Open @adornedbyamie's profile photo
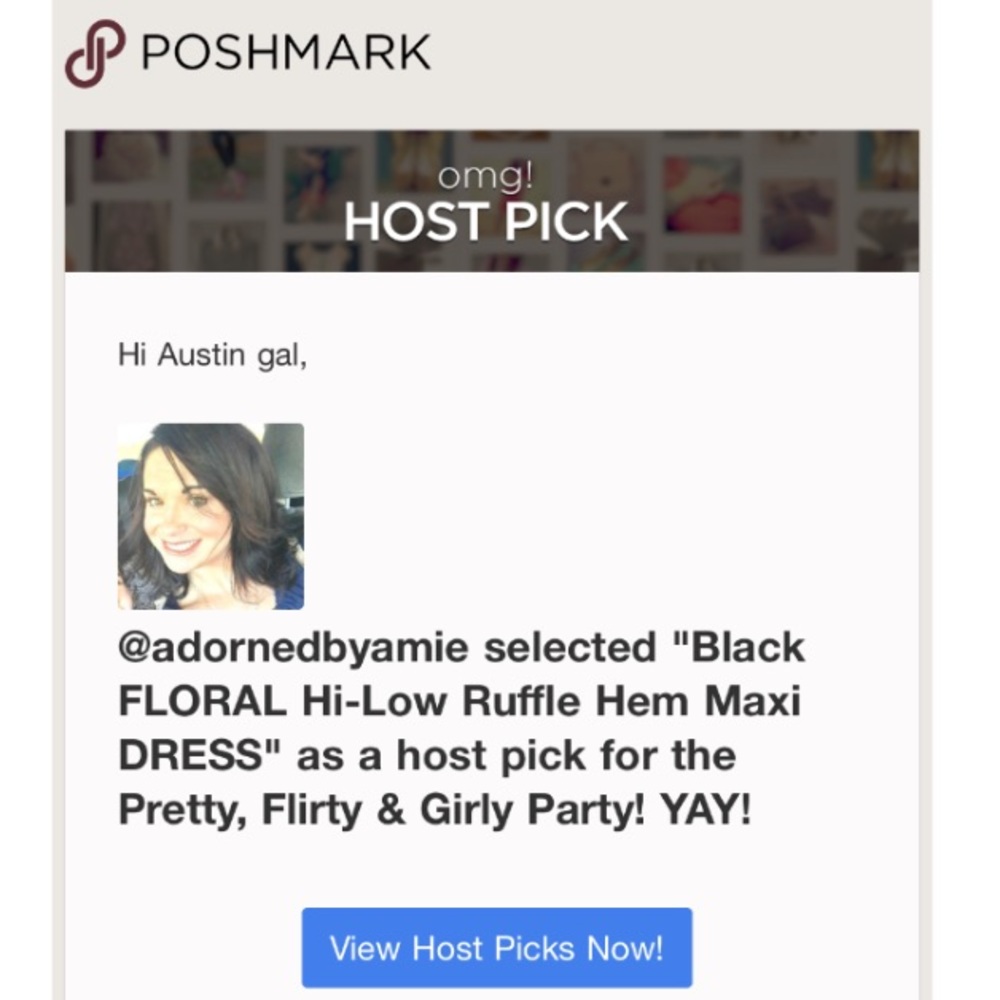This screenshot has width=1000, height=1000. tap(211, 516)
